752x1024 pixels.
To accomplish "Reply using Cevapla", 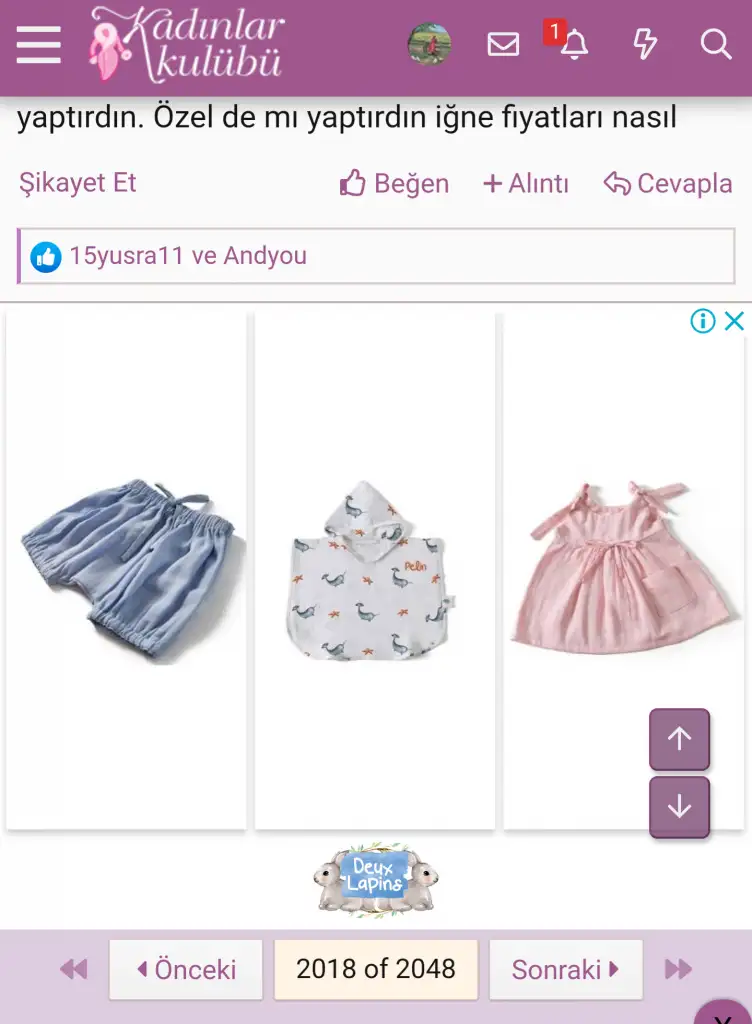I will pyautogui.click(x=668, y=184).
